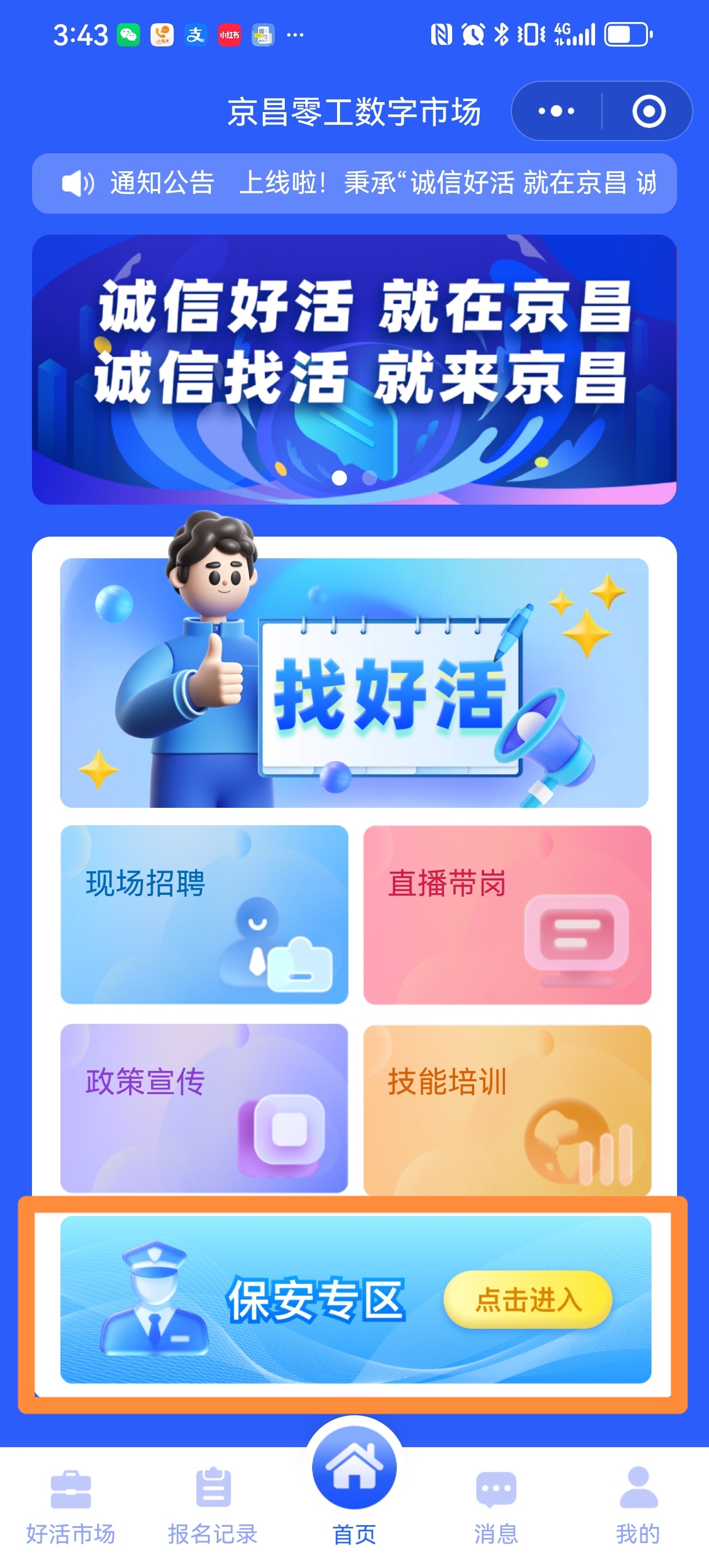Open the 政策宣传 card
Viewport: 709px width, 1568px height.
click(204, 1108)
